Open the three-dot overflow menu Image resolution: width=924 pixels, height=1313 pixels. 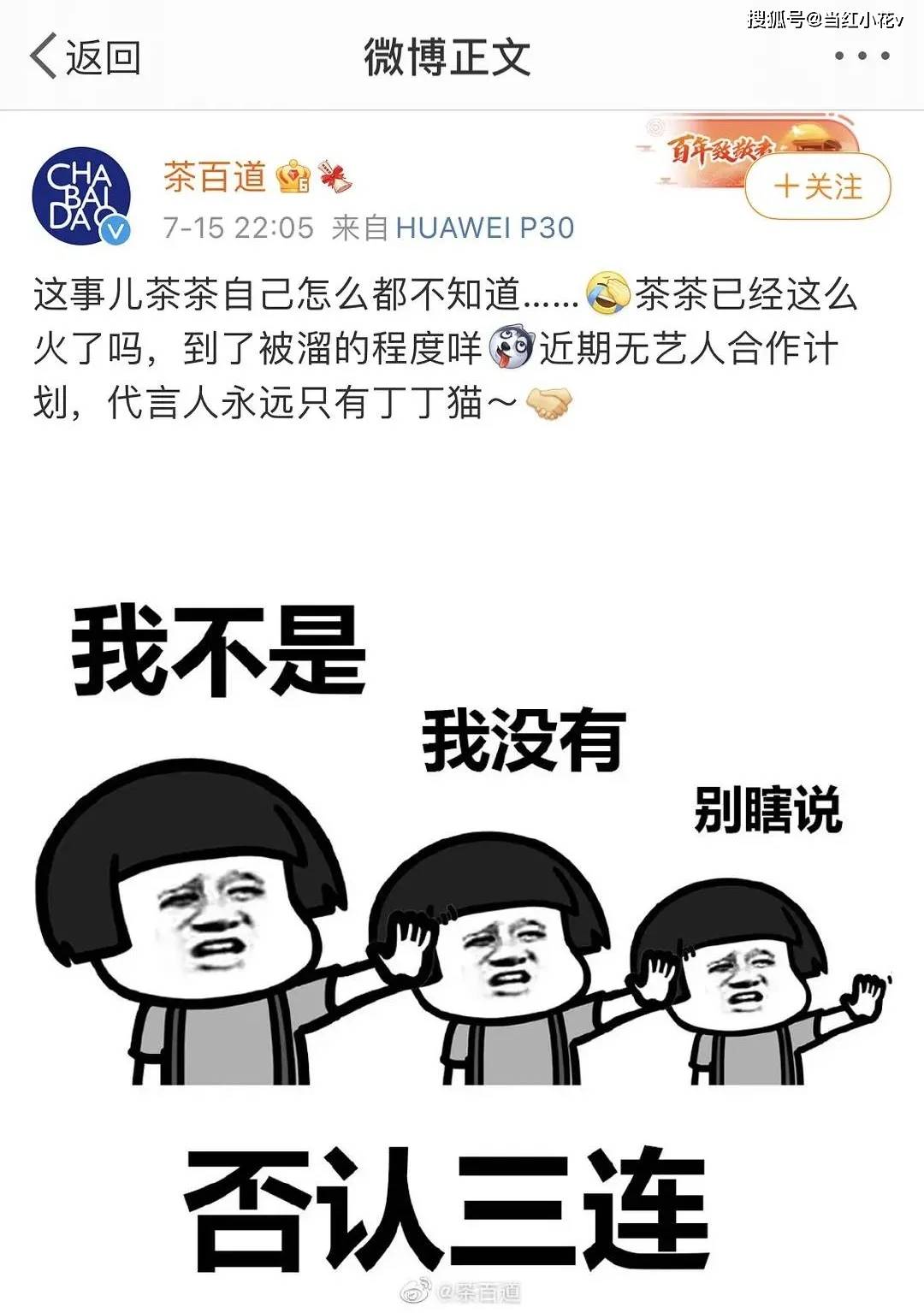coord(862,56)
